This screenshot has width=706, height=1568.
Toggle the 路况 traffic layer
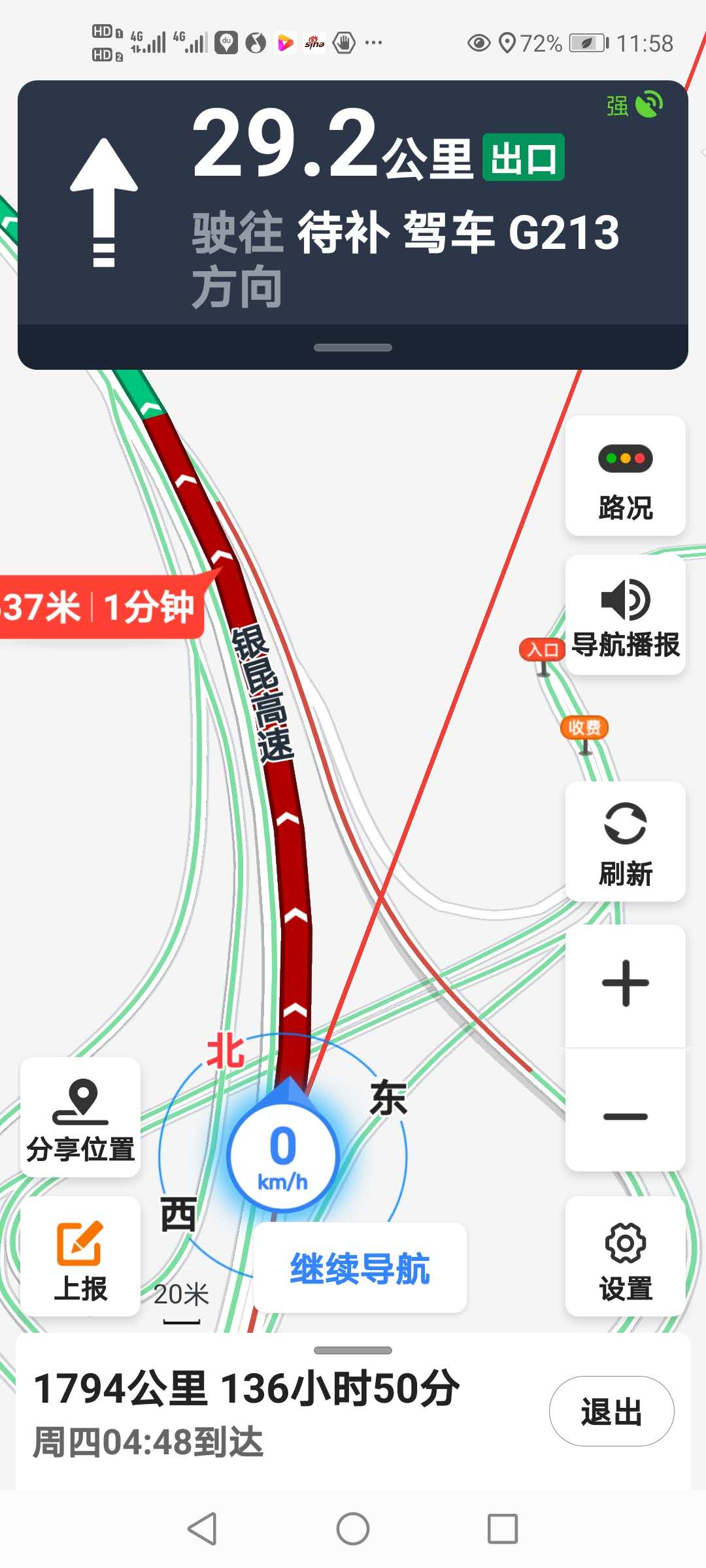[625, 476]
